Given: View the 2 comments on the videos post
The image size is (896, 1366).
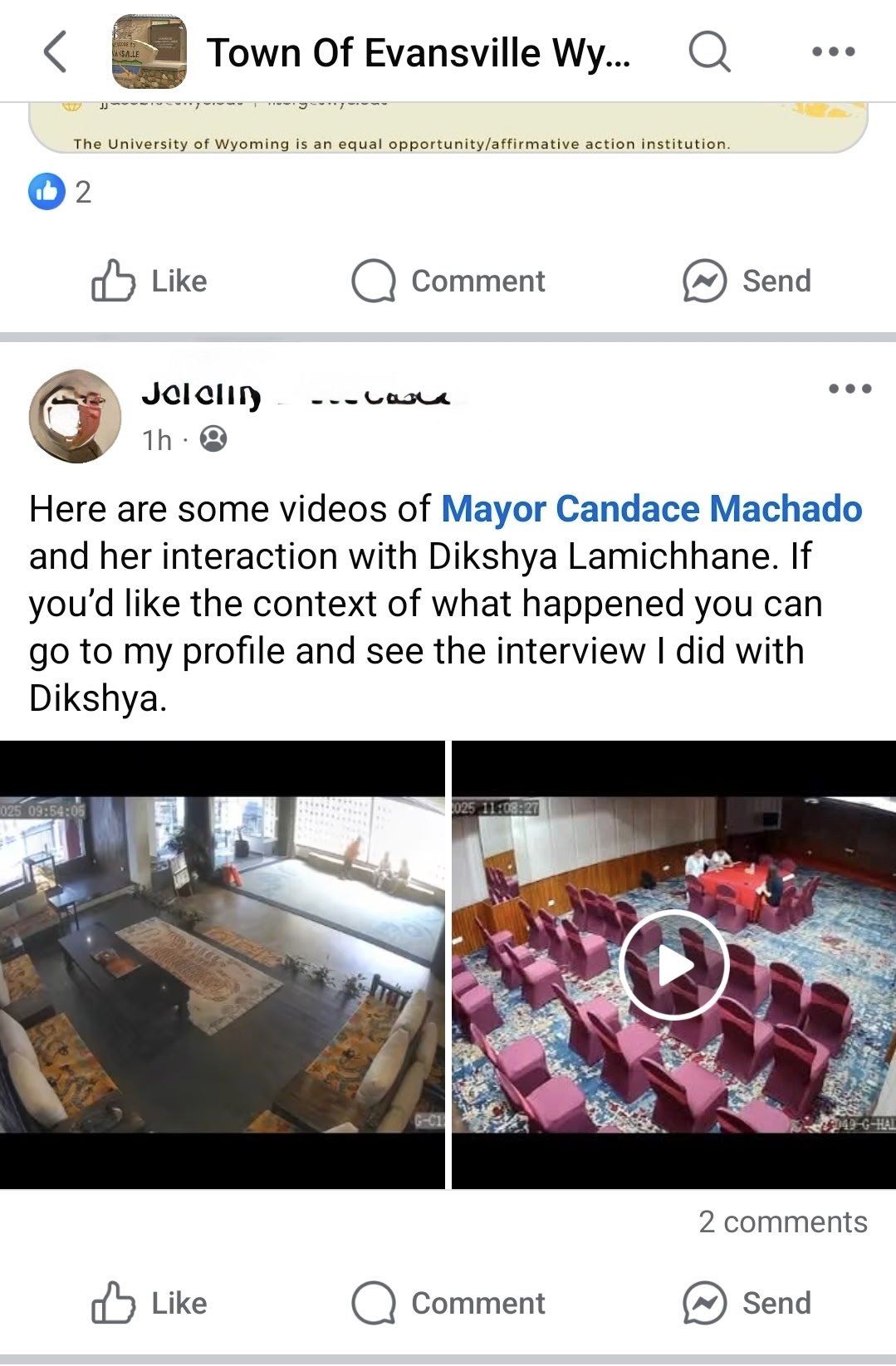Looking at the screenshot, I should 782,1222.
